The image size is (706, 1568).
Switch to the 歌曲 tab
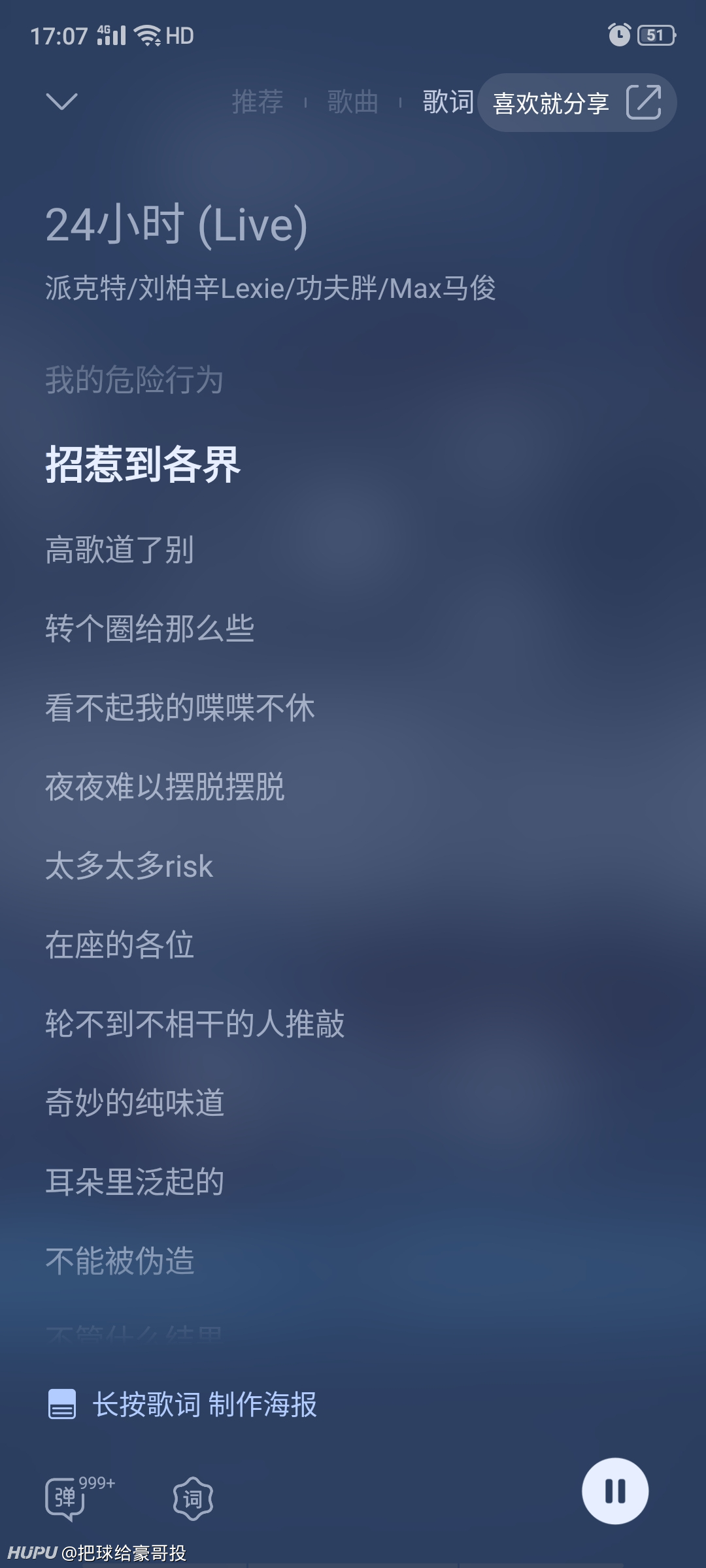[x=353, y=102]
